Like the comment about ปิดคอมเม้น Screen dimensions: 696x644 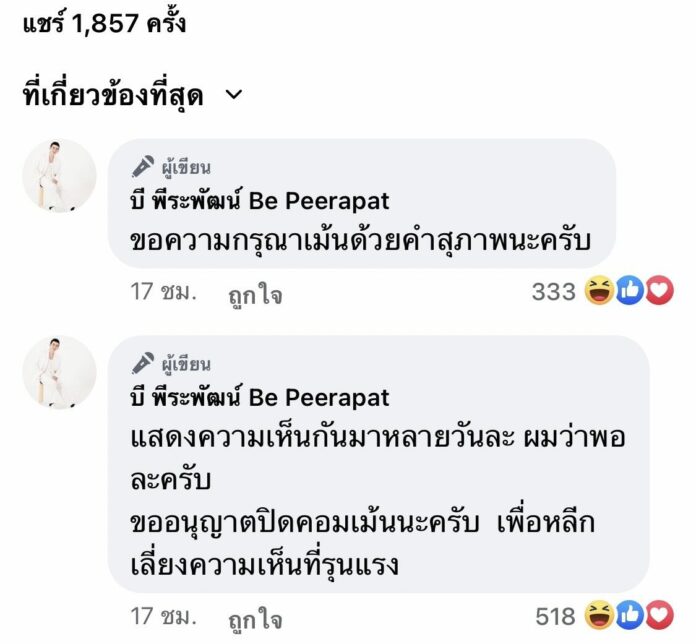point(255,619)
